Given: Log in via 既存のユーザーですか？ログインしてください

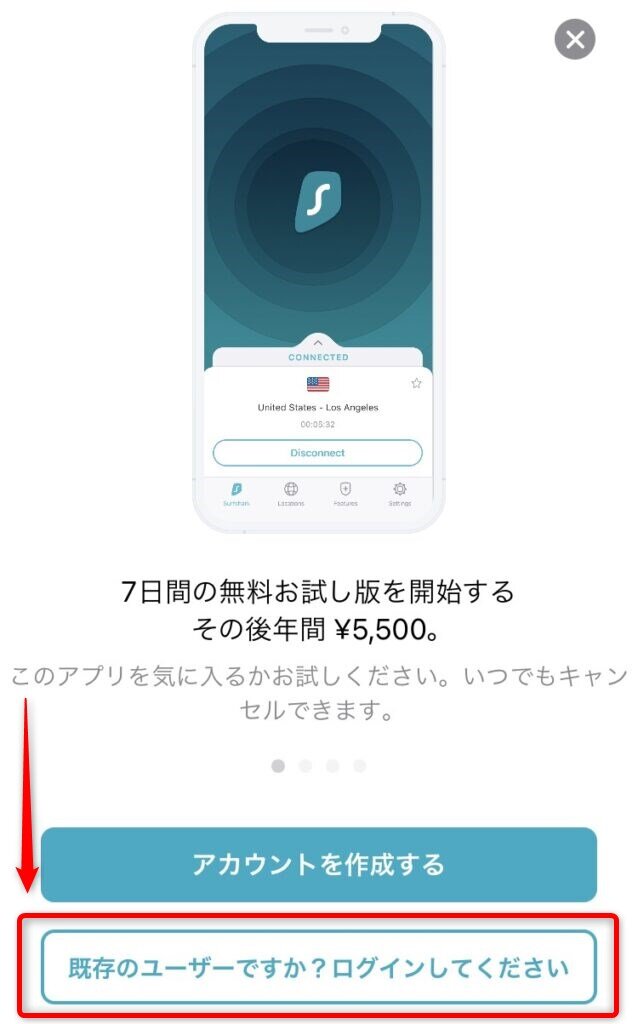Looking at the screenshot, I should [x=318, y=967].
